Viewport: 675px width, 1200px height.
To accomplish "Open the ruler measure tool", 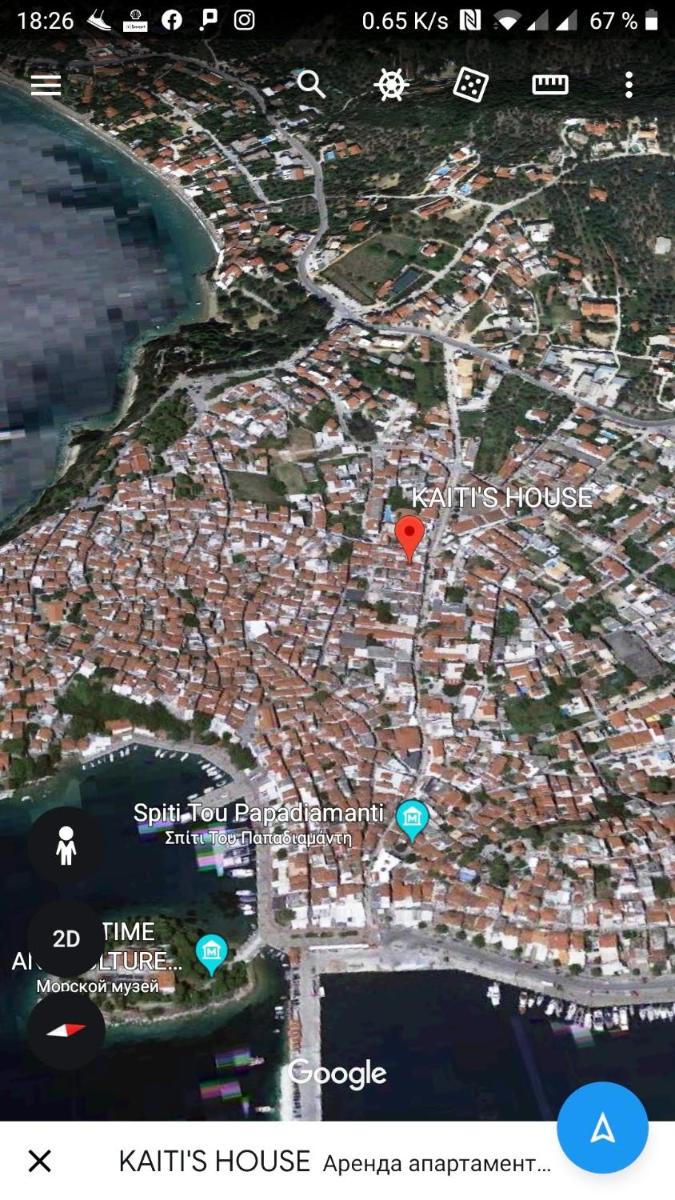I will 550,85.
